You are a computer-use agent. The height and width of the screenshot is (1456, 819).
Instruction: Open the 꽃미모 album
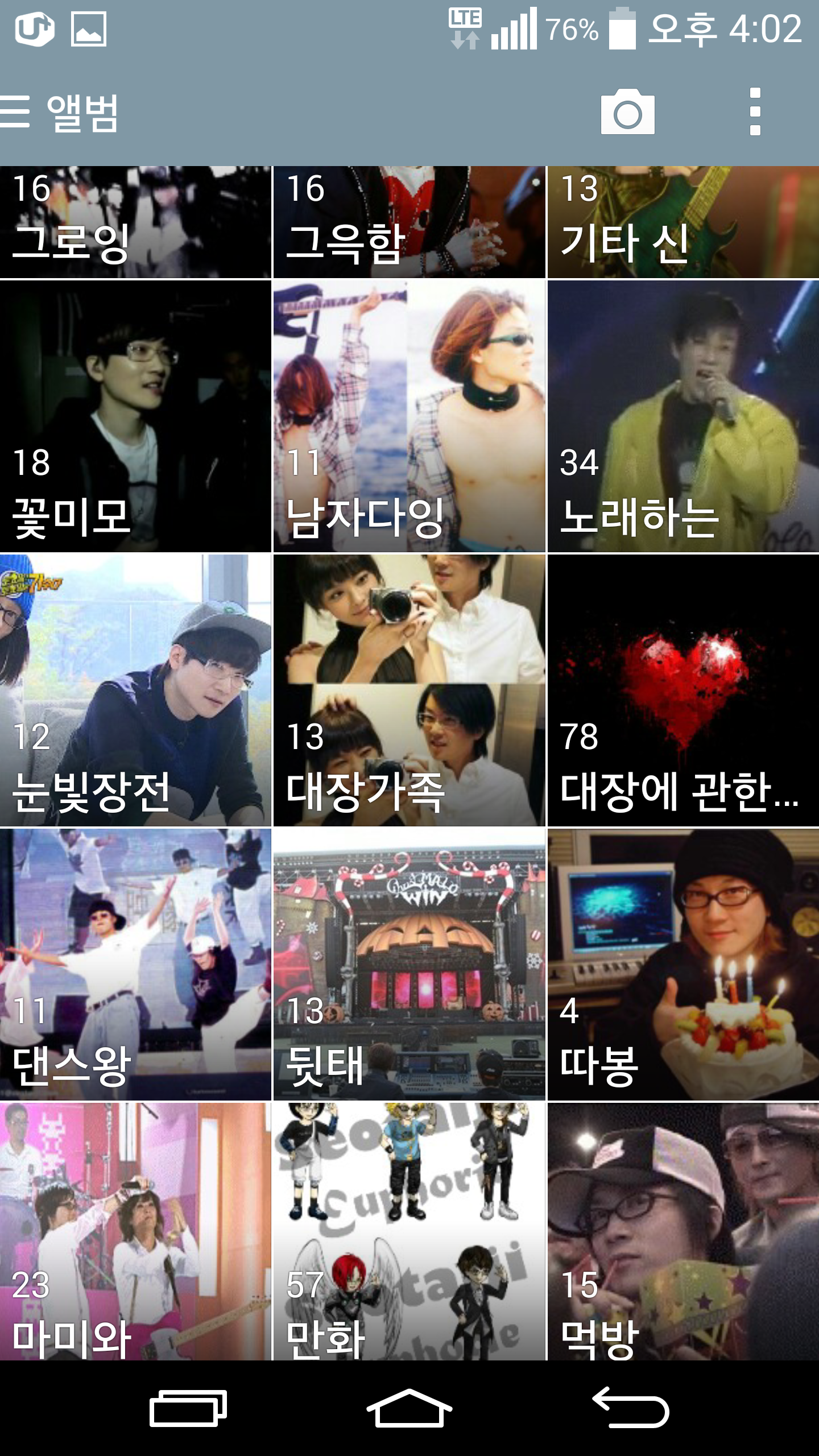[135, 416]
